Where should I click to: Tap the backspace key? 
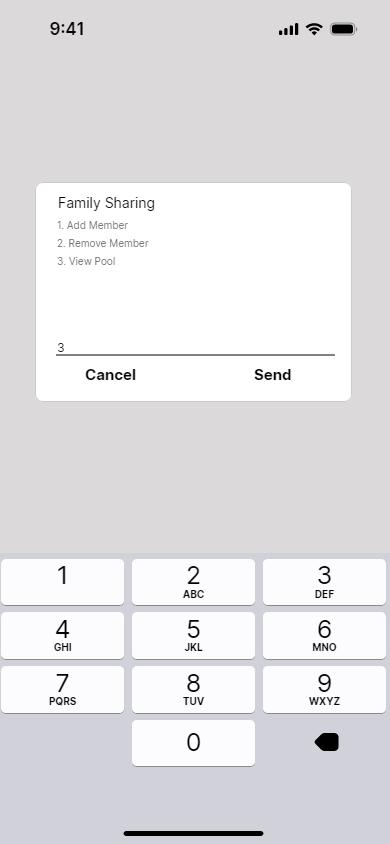click(x=327, y=742)
